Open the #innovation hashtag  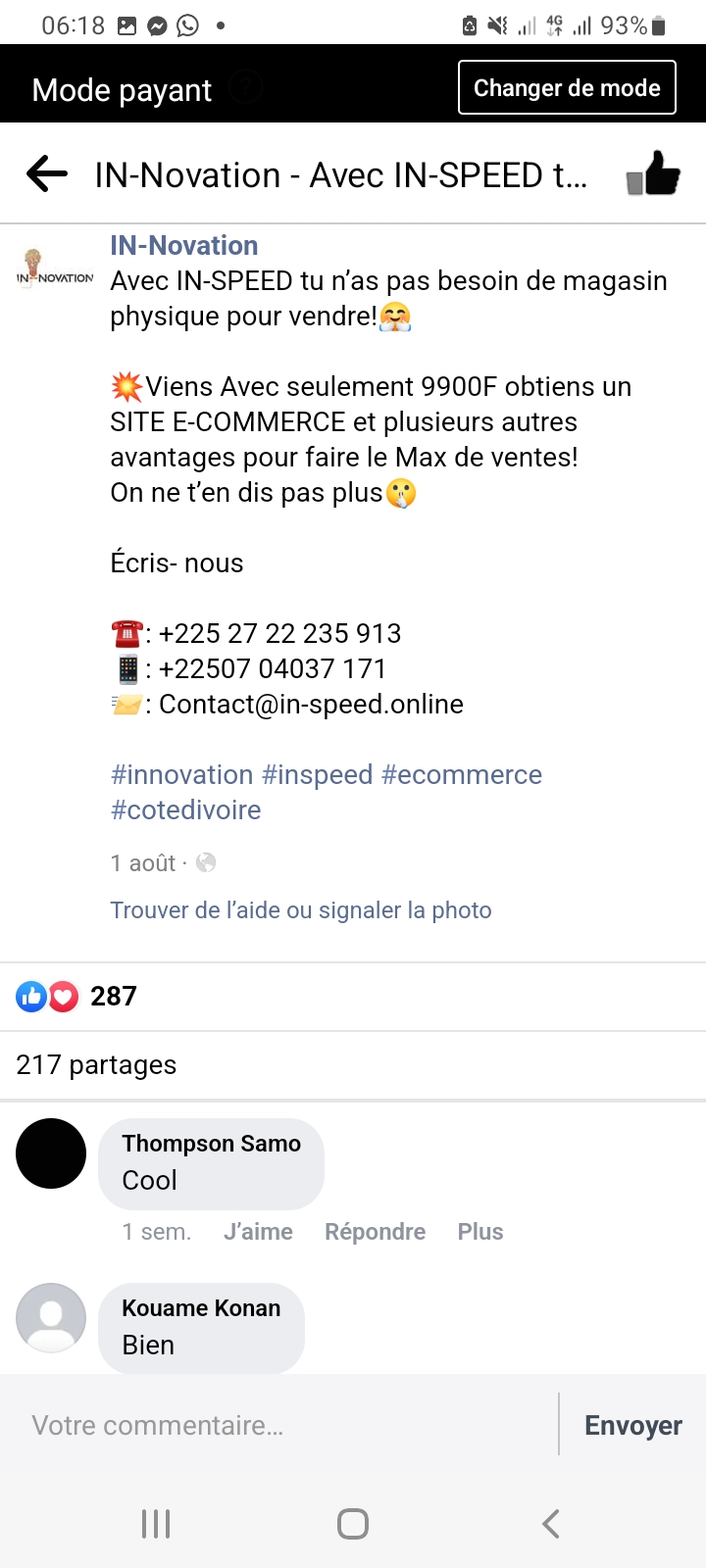(x=182, y=774)
